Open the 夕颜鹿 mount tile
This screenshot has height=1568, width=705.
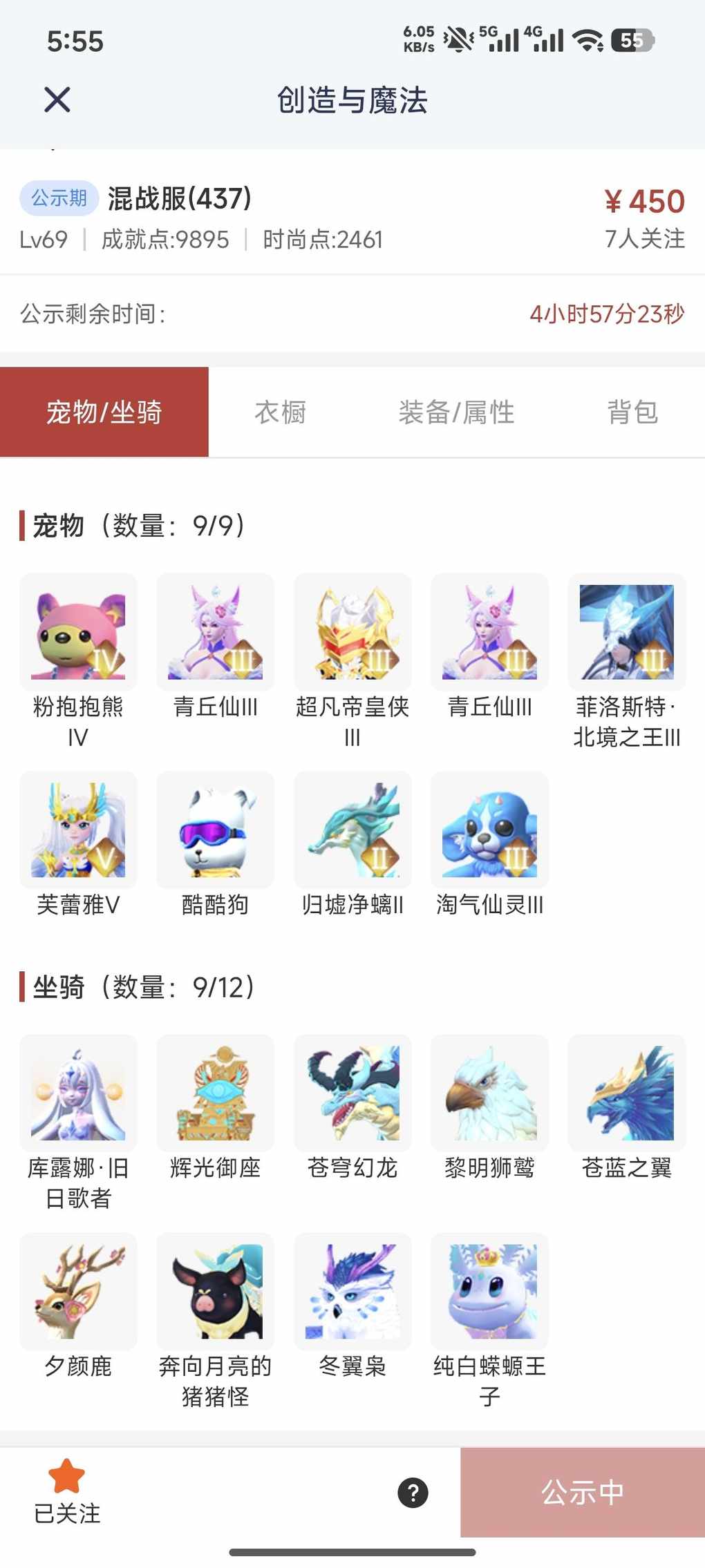[78, 1291]
